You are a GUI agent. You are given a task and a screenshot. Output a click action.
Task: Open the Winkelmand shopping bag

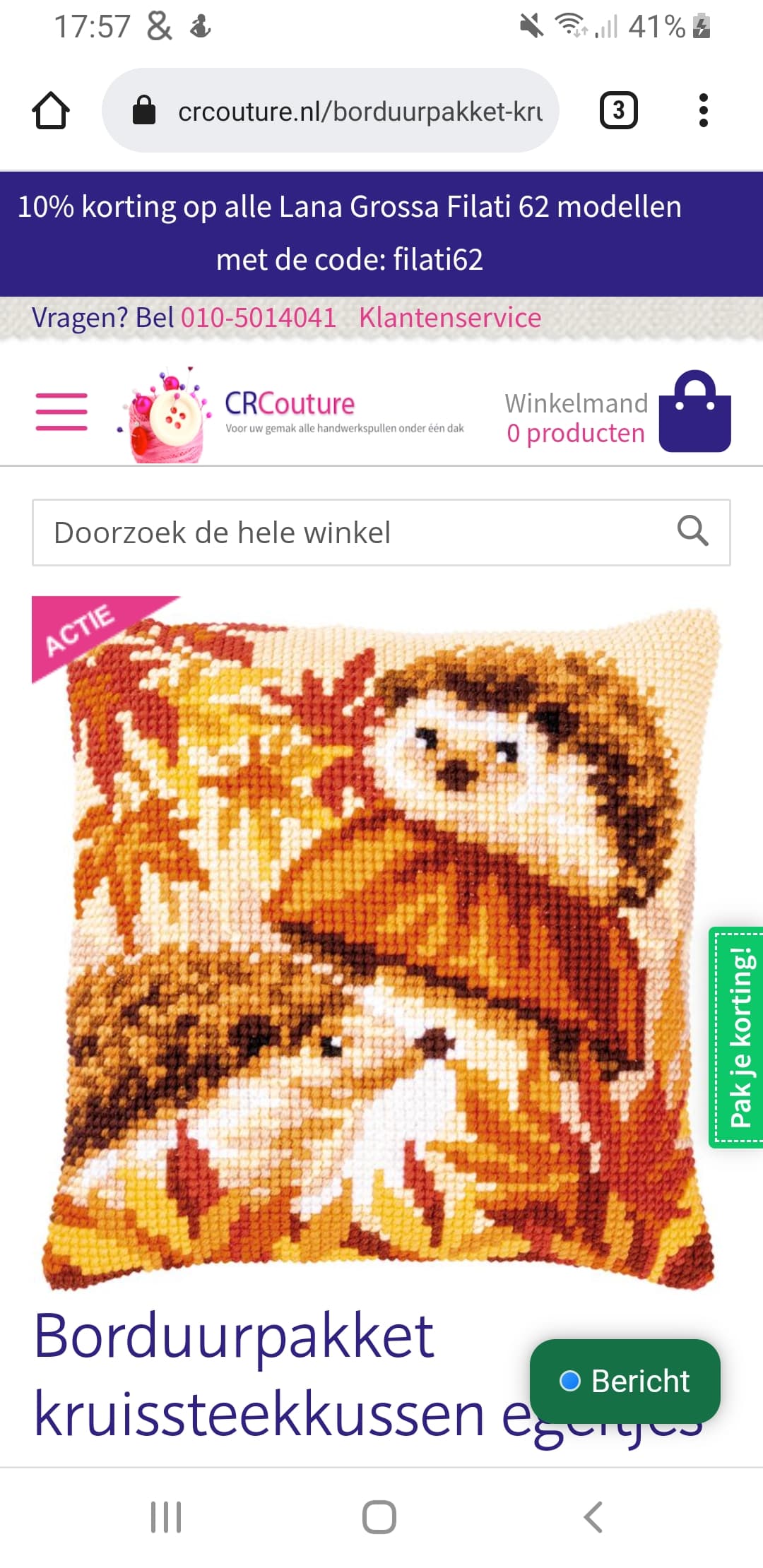(695, 411)
